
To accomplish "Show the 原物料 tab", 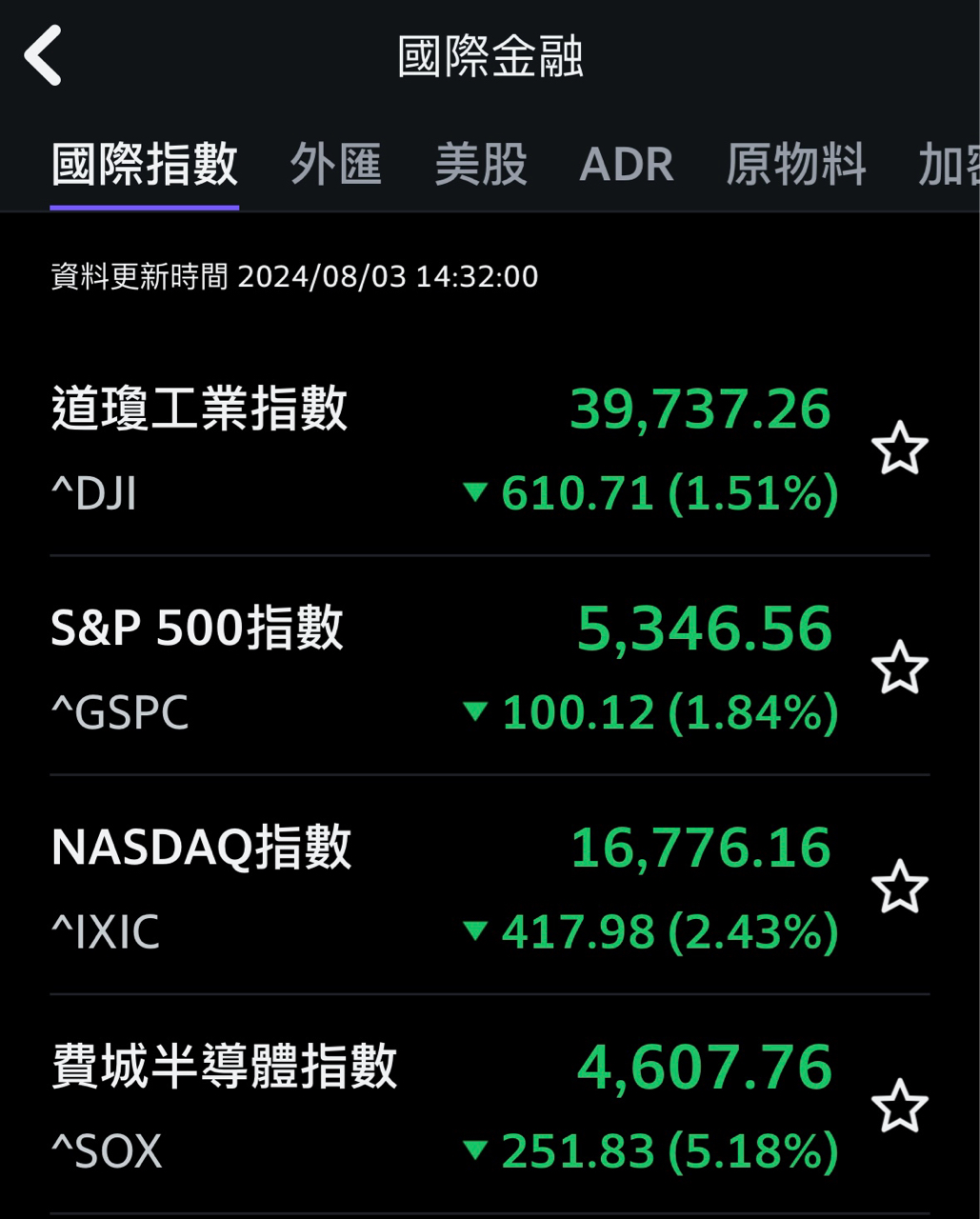I will click(796, 165).
